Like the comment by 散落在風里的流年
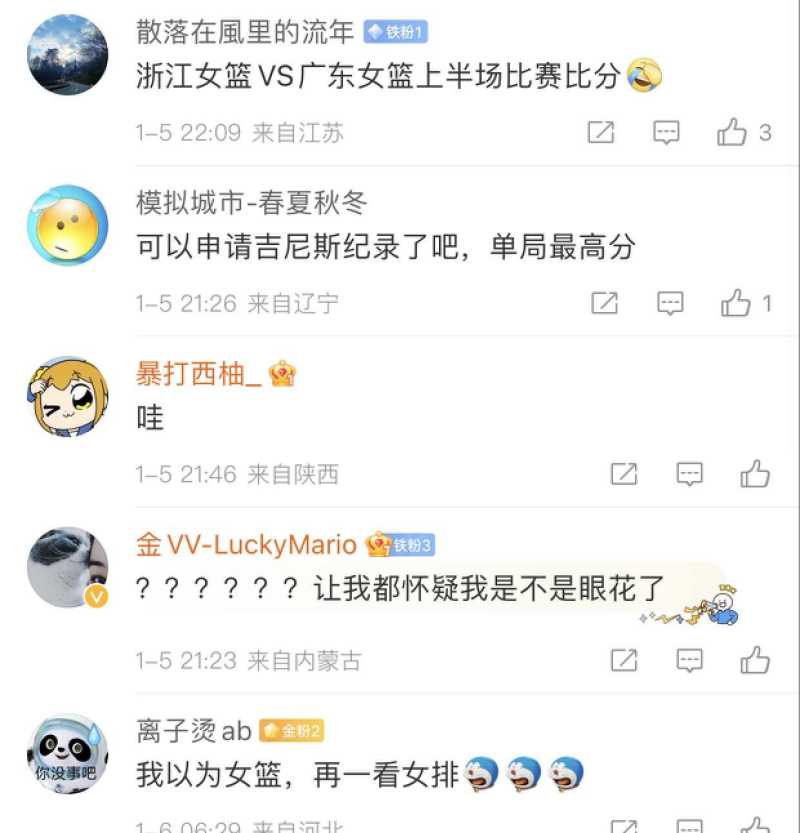 point(733,133)
